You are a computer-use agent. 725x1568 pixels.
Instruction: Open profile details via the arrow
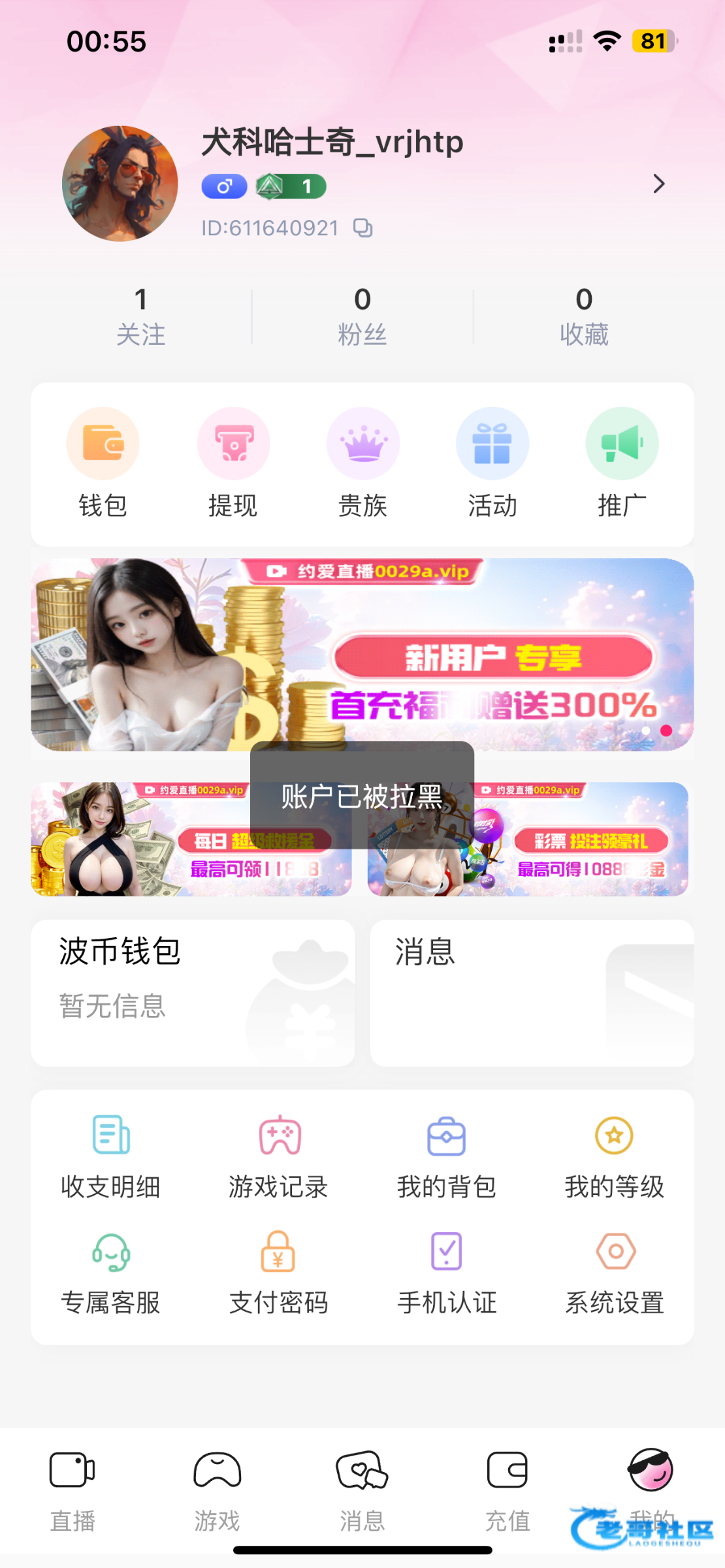pyautogui.click(x=658, y=184)
